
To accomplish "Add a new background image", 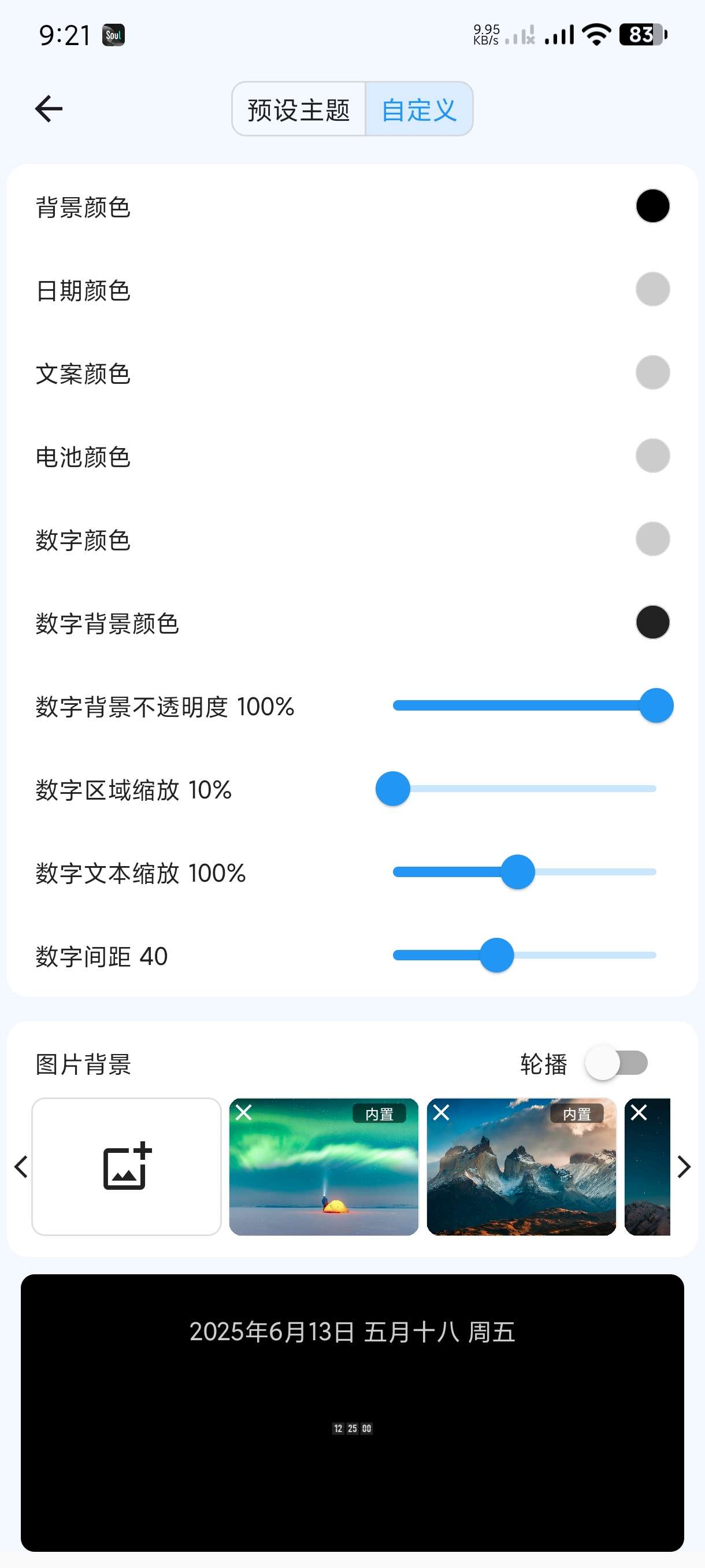I will 127,1167.
